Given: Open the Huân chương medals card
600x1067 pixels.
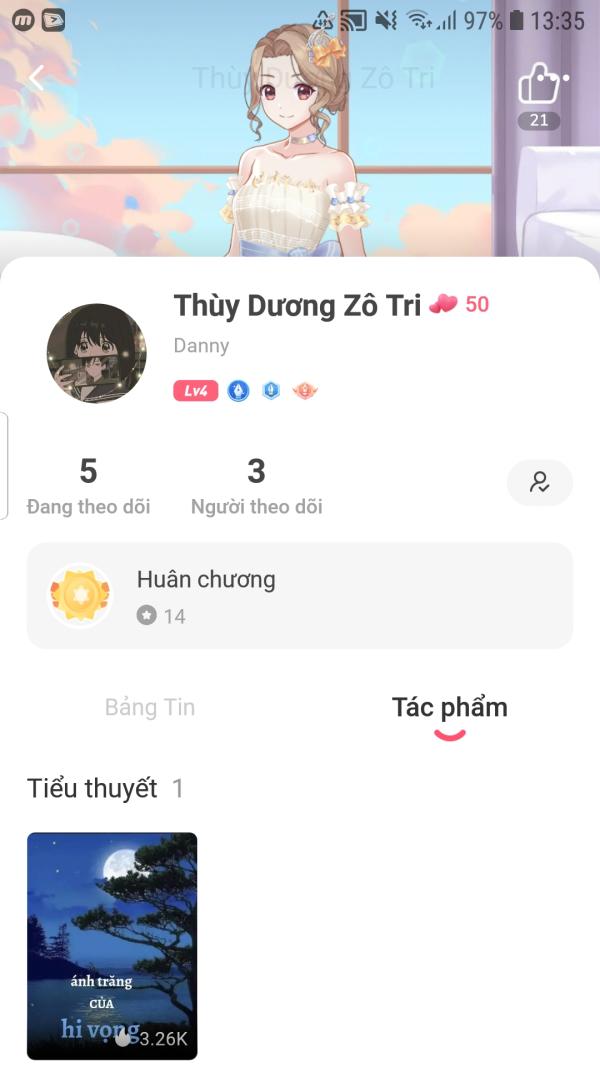Looking at the screenshot, I should [300, 596].
